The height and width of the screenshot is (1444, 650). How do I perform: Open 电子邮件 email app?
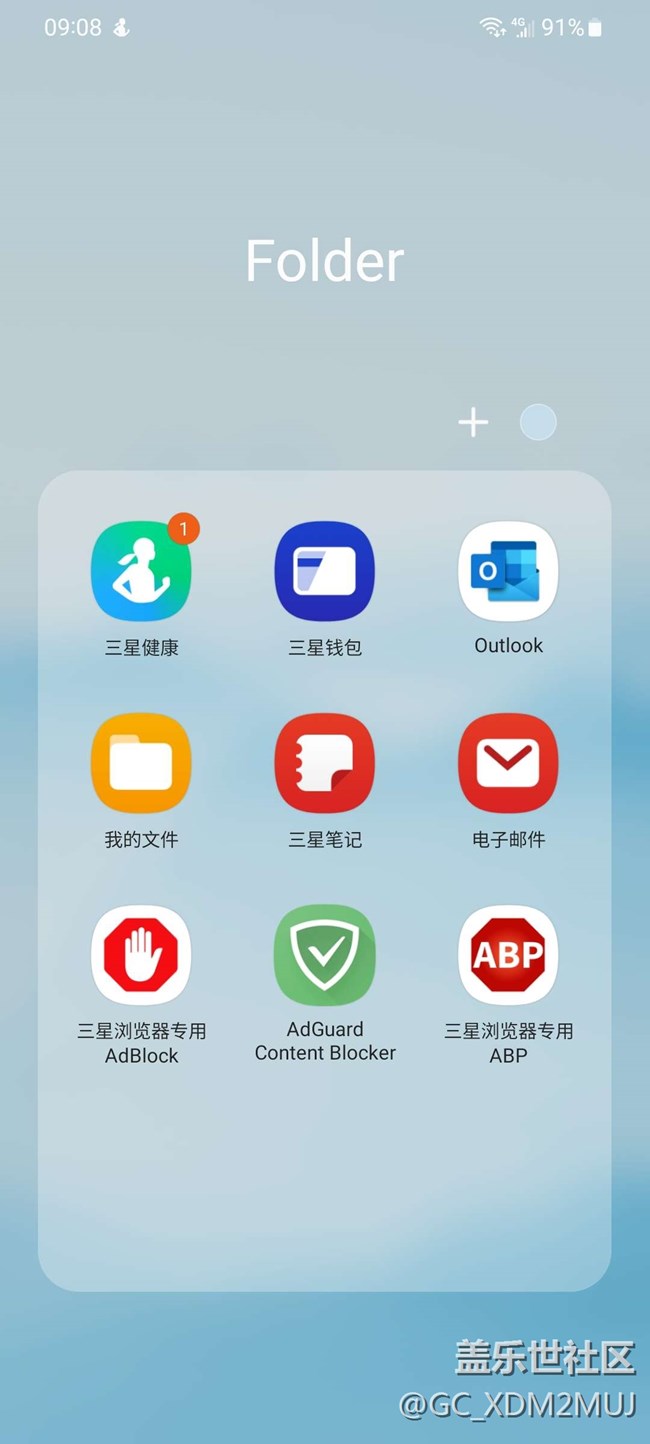508,764
